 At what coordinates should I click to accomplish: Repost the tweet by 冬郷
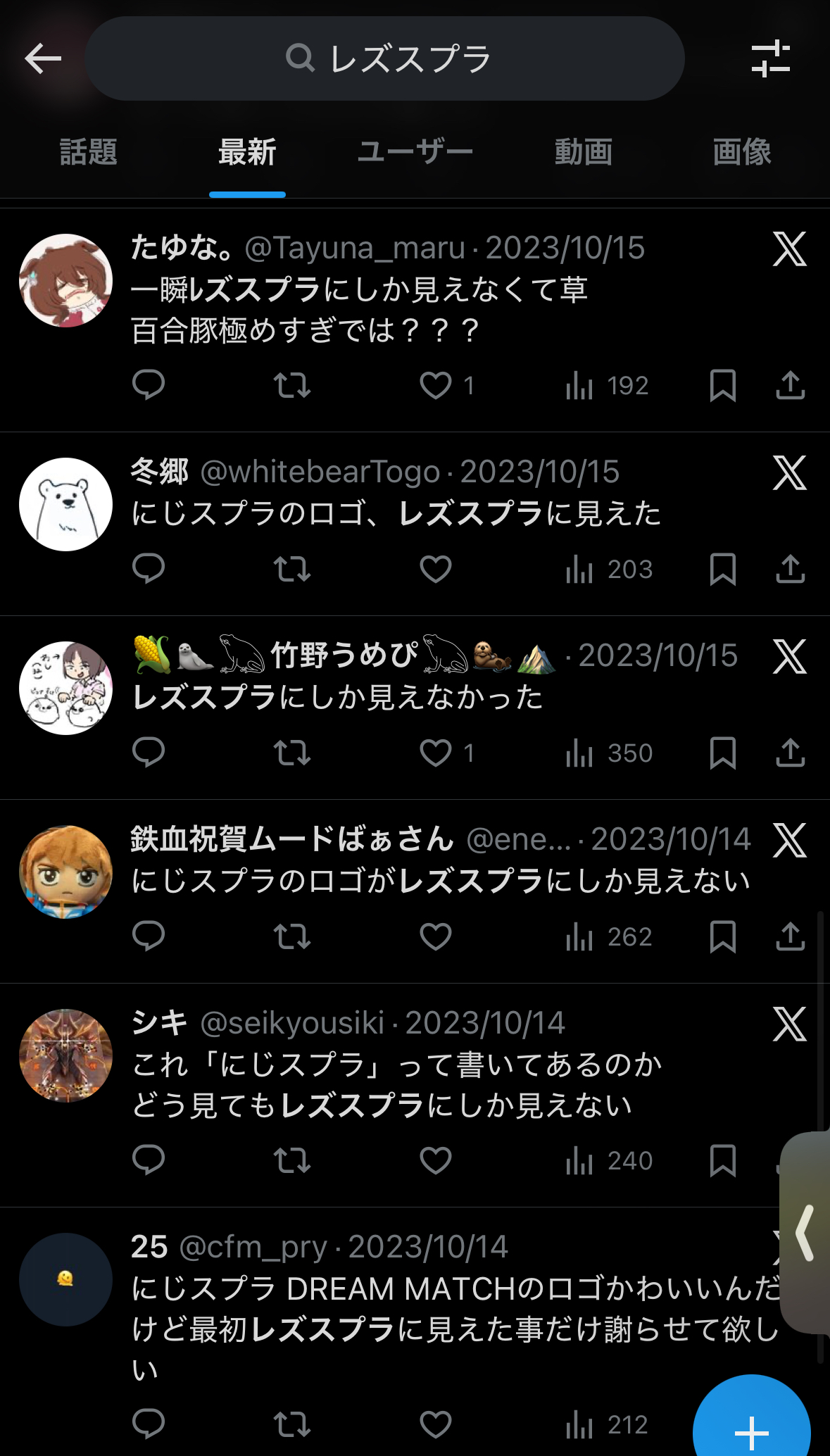292,569
